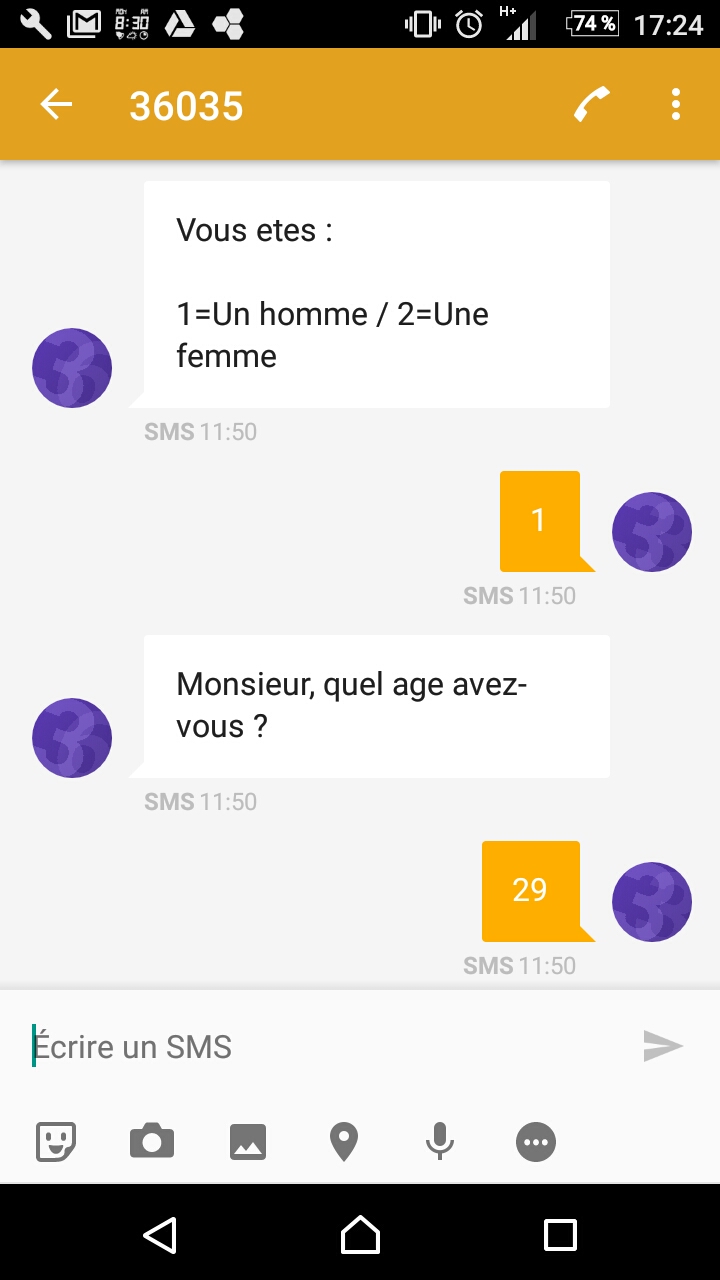
Task: Open the camera to attach a photo
Action: pyautogui.click(x=151, y=1141)
